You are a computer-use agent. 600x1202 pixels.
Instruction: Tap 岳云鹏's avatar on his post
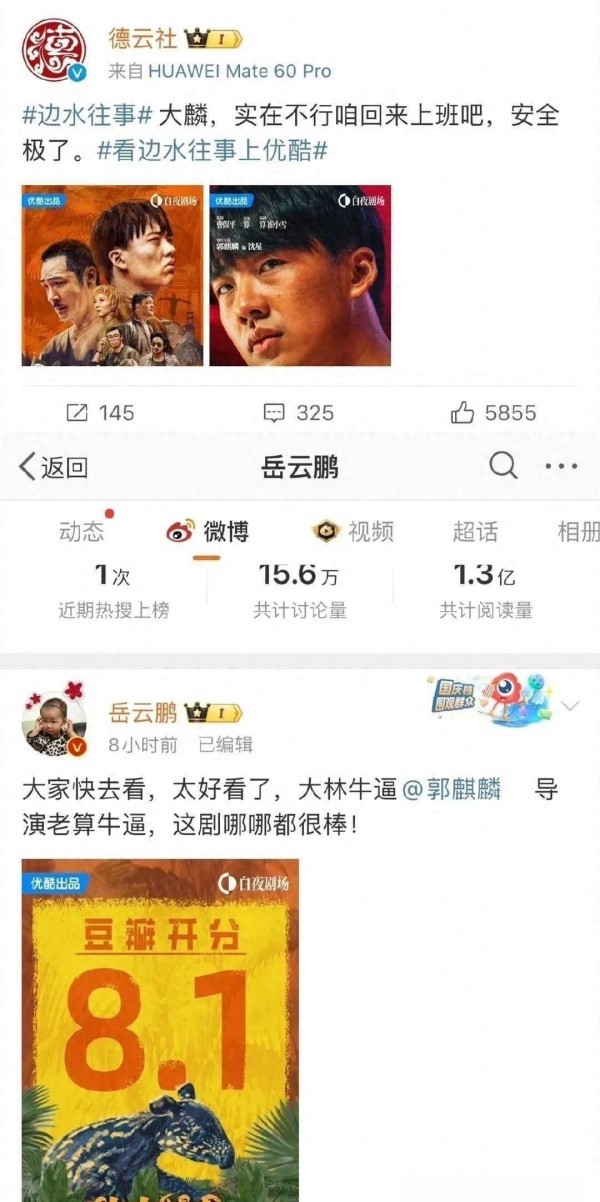click(x=55, y=722)
